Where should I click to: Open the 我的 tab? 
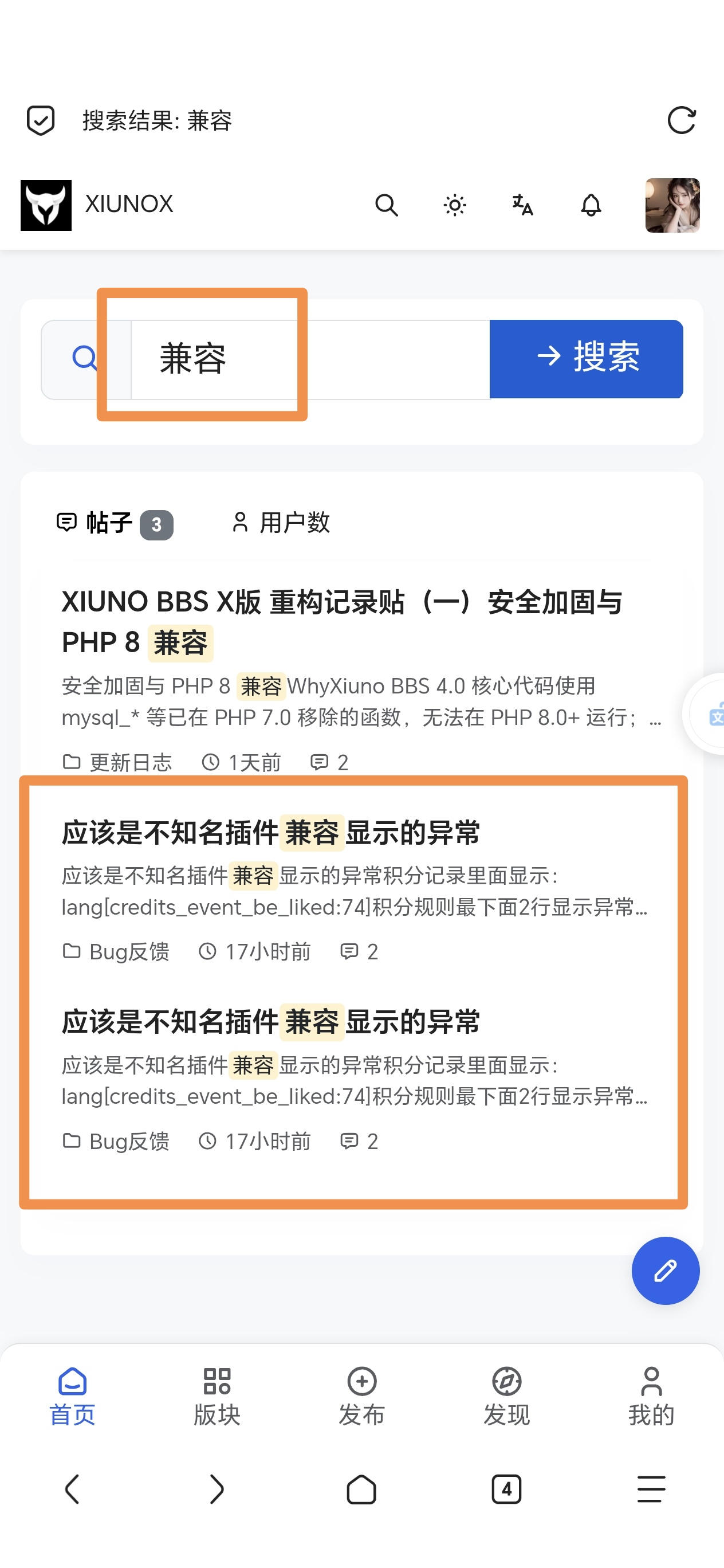pyautogui.click(x=652, y=1397)
